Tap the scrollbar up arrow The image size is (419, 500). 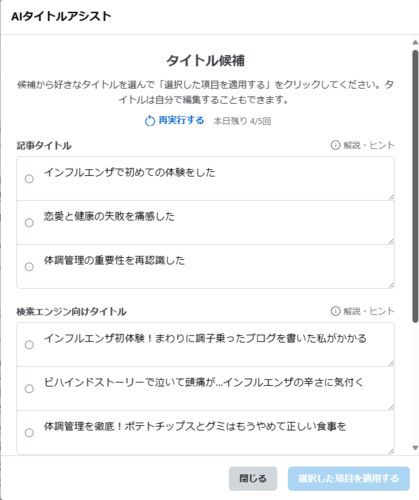point(415,42)
